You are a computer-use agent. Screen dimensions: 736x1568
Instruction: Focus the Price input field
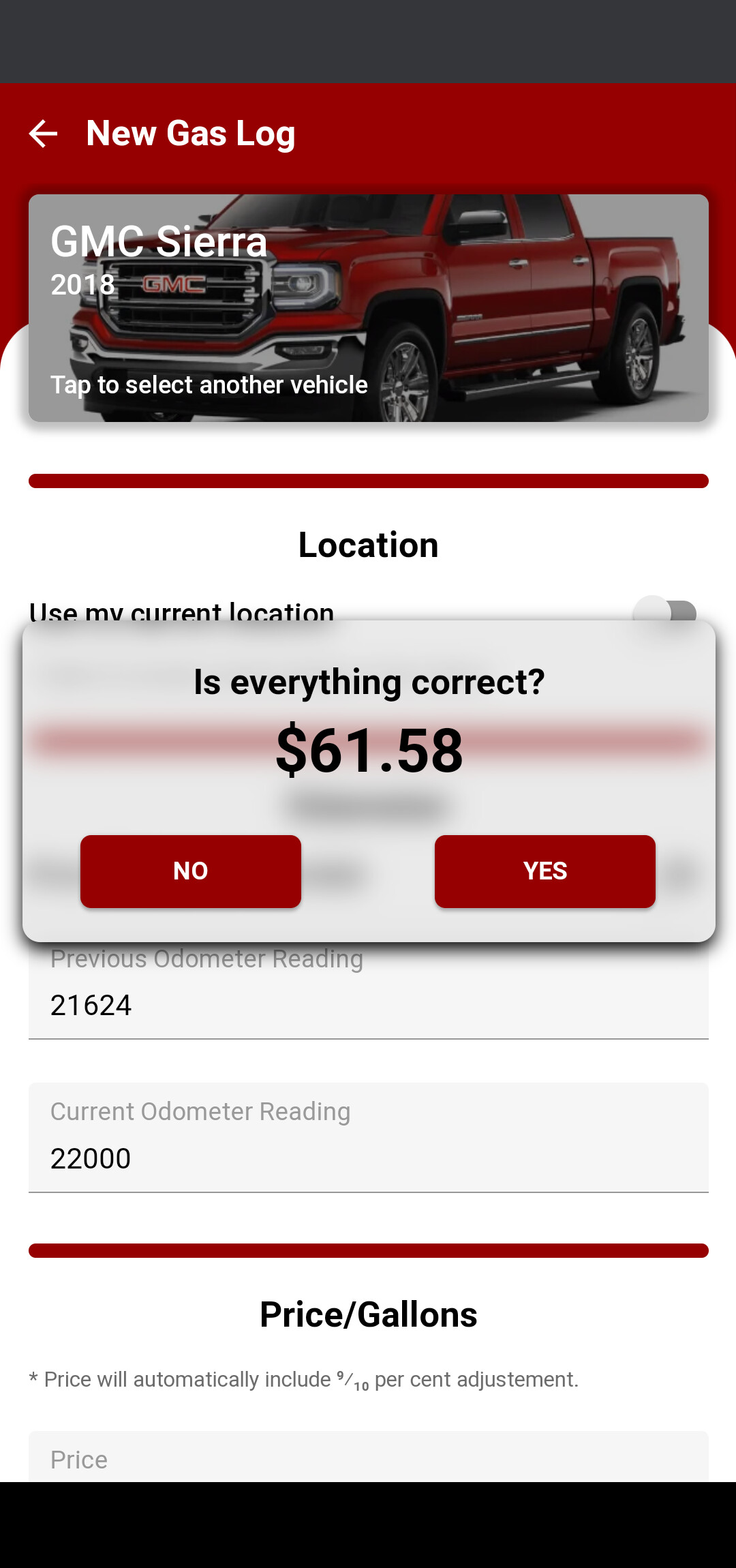[368, 1459]
